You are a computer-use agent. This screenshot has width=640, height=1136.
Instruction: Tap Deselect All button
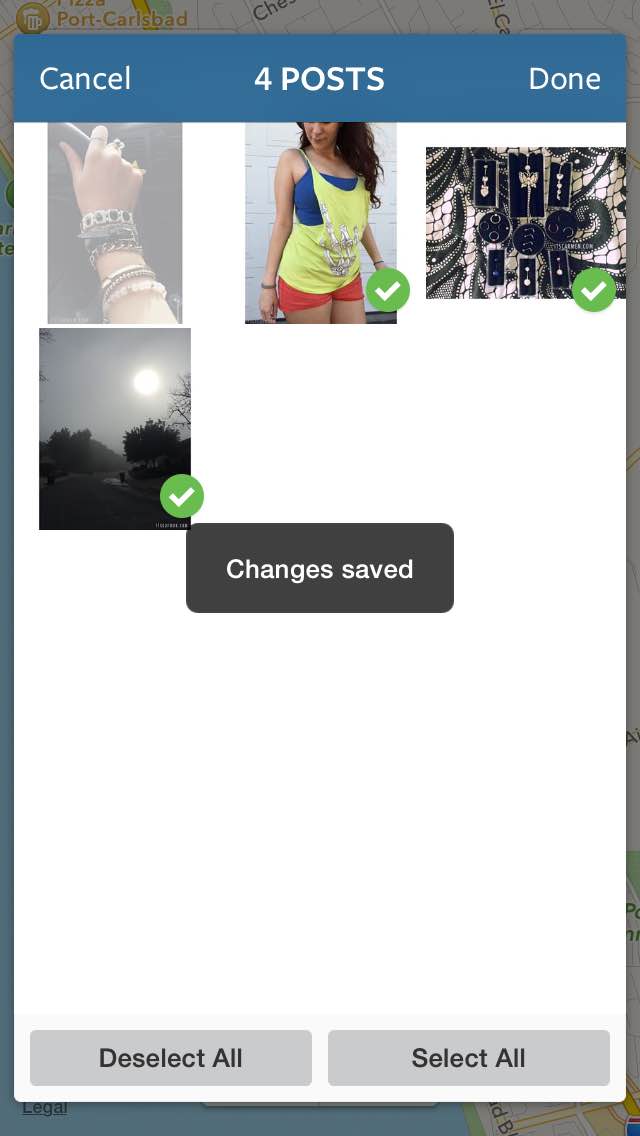pos(170,1058)
